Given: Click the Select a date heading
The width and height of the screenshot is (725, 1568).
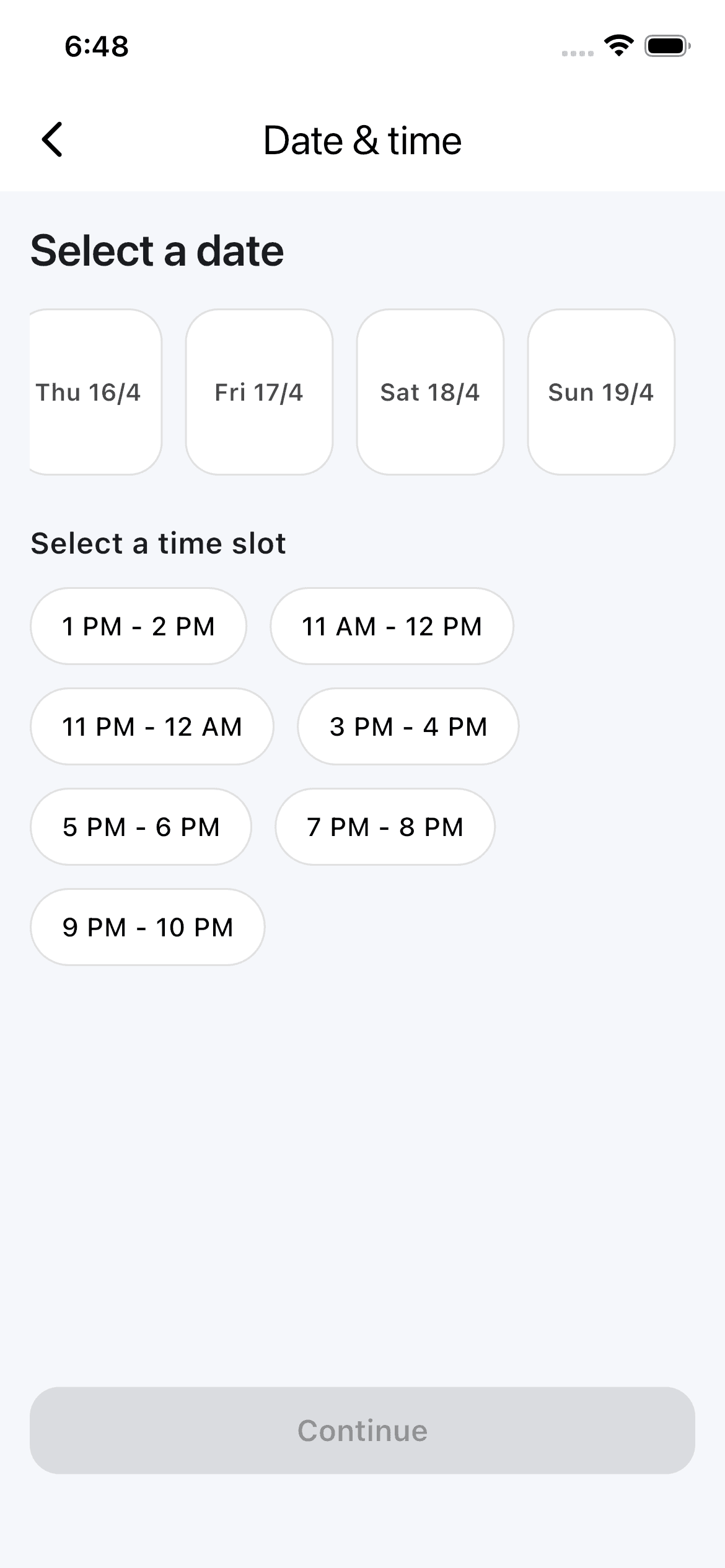Looking at the screenshot, I should 157,250.
